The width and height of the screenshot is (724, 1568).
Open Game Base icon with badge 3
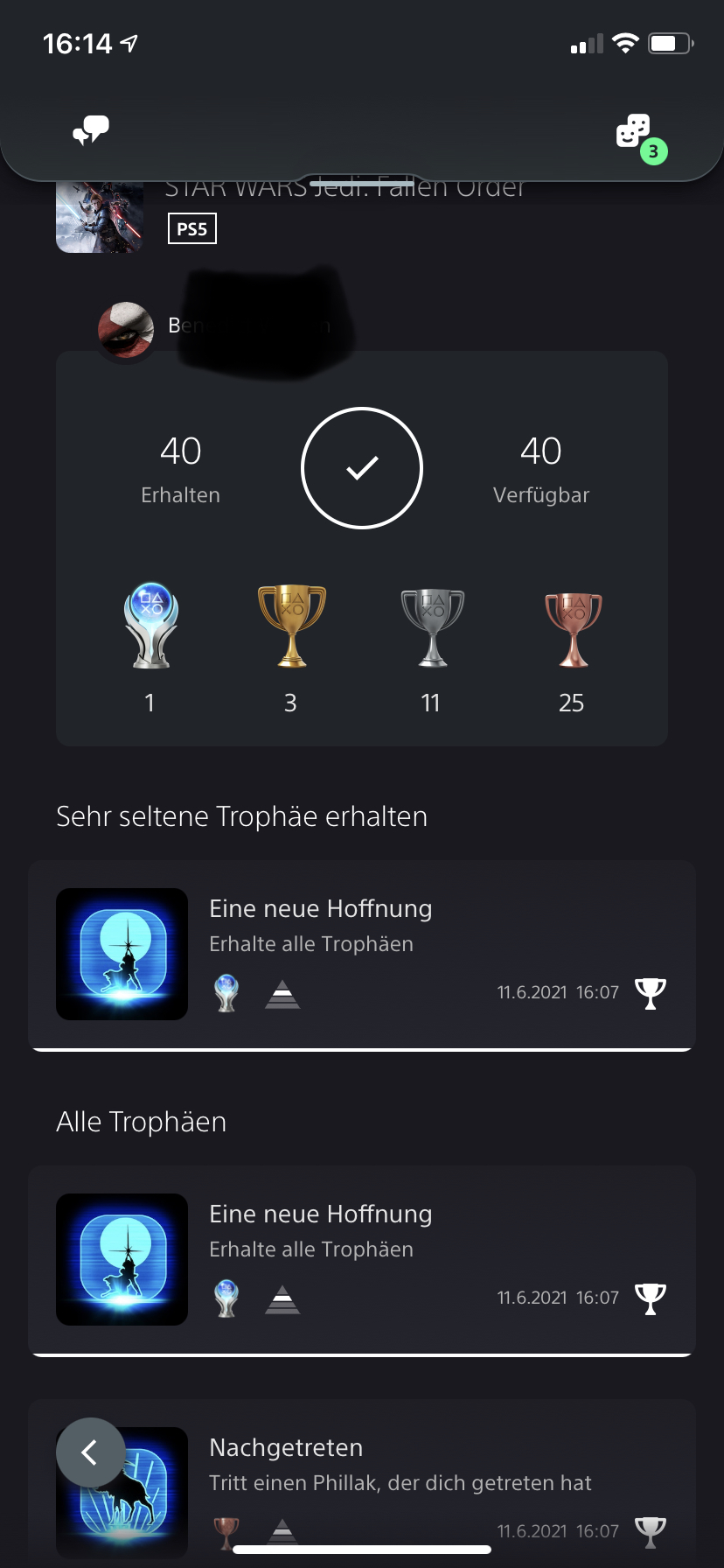637,135
